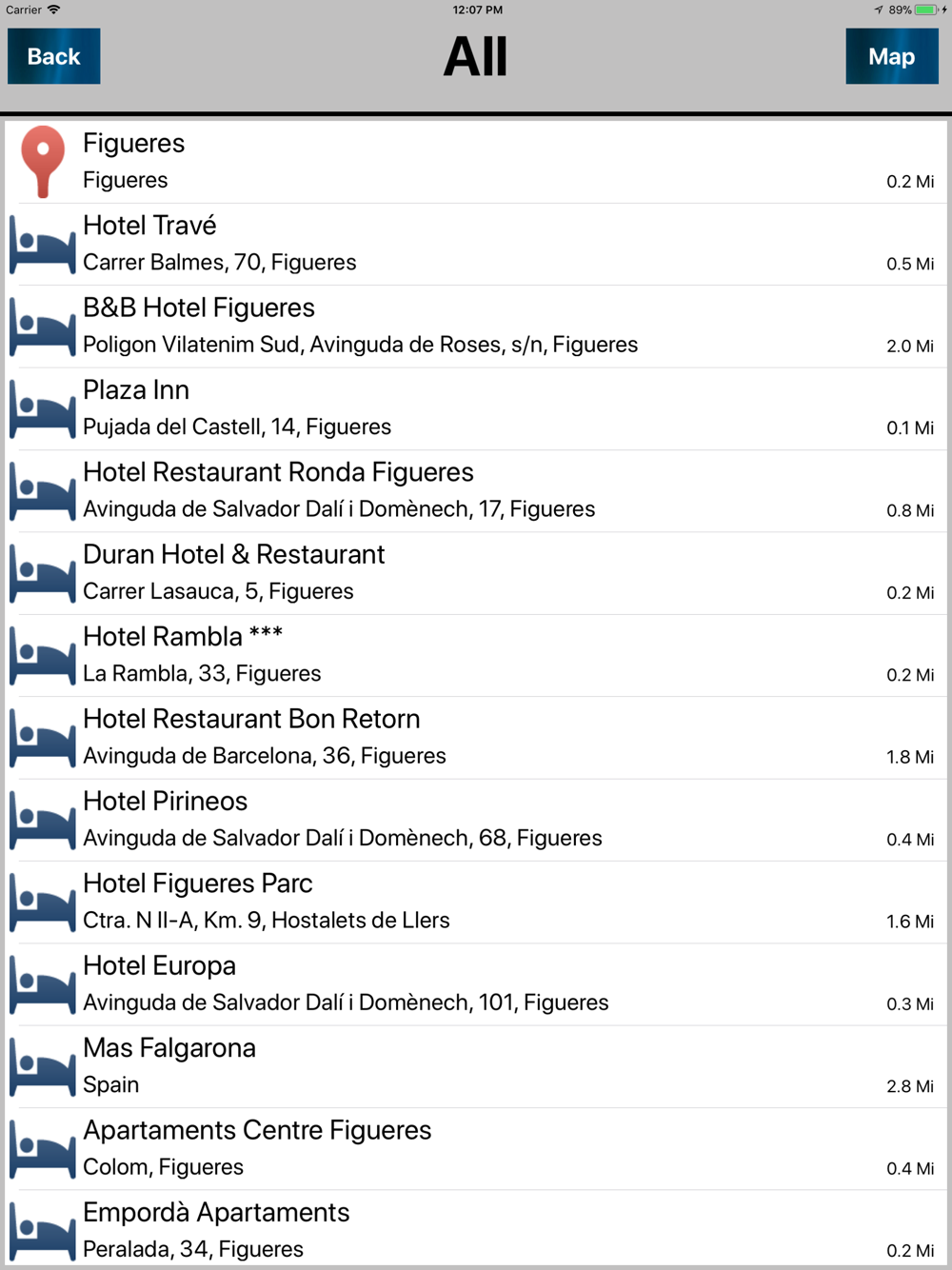View Hotel Restaurant Ronda Figueres

coord(476,490)
